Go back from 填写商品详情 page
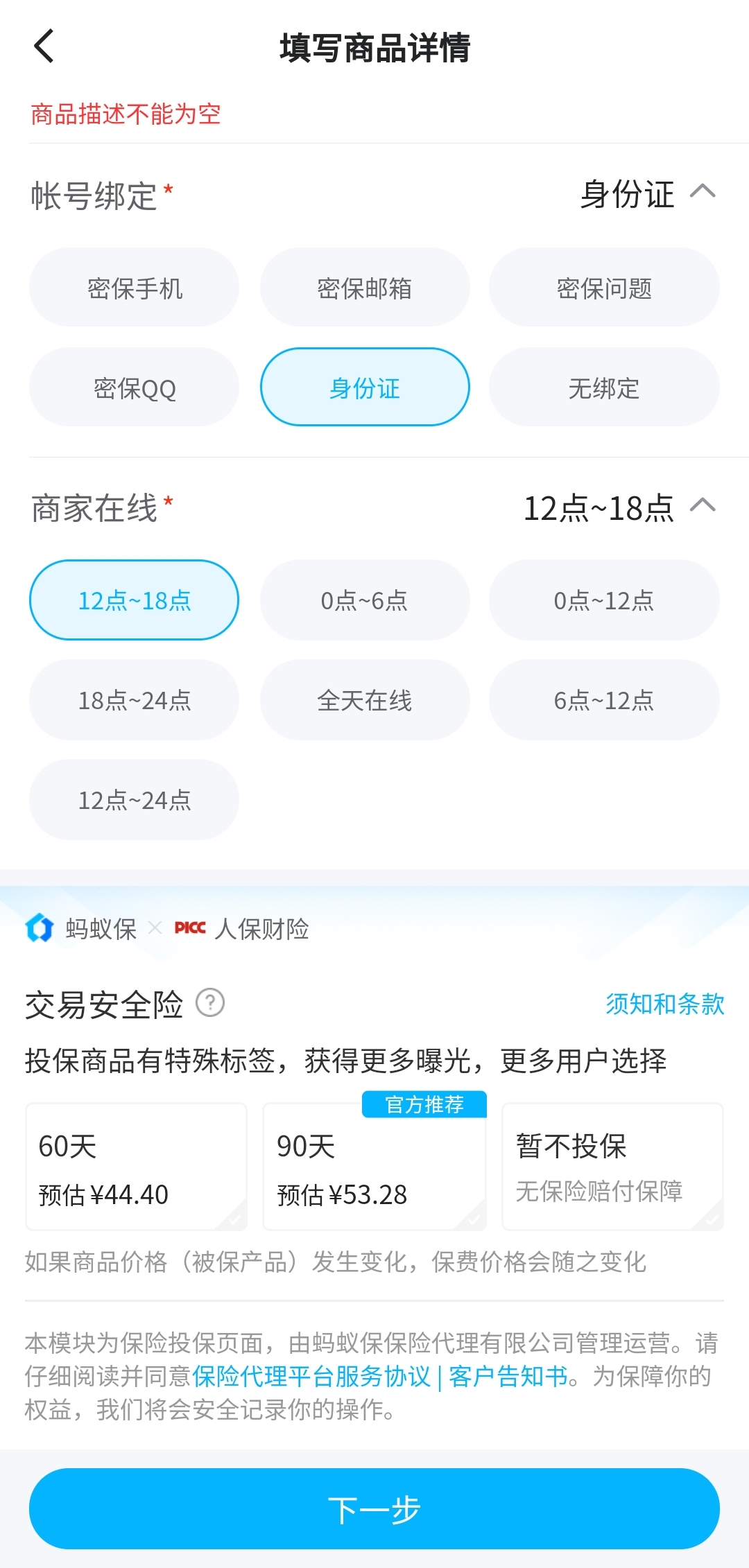 tap(44, 47)
